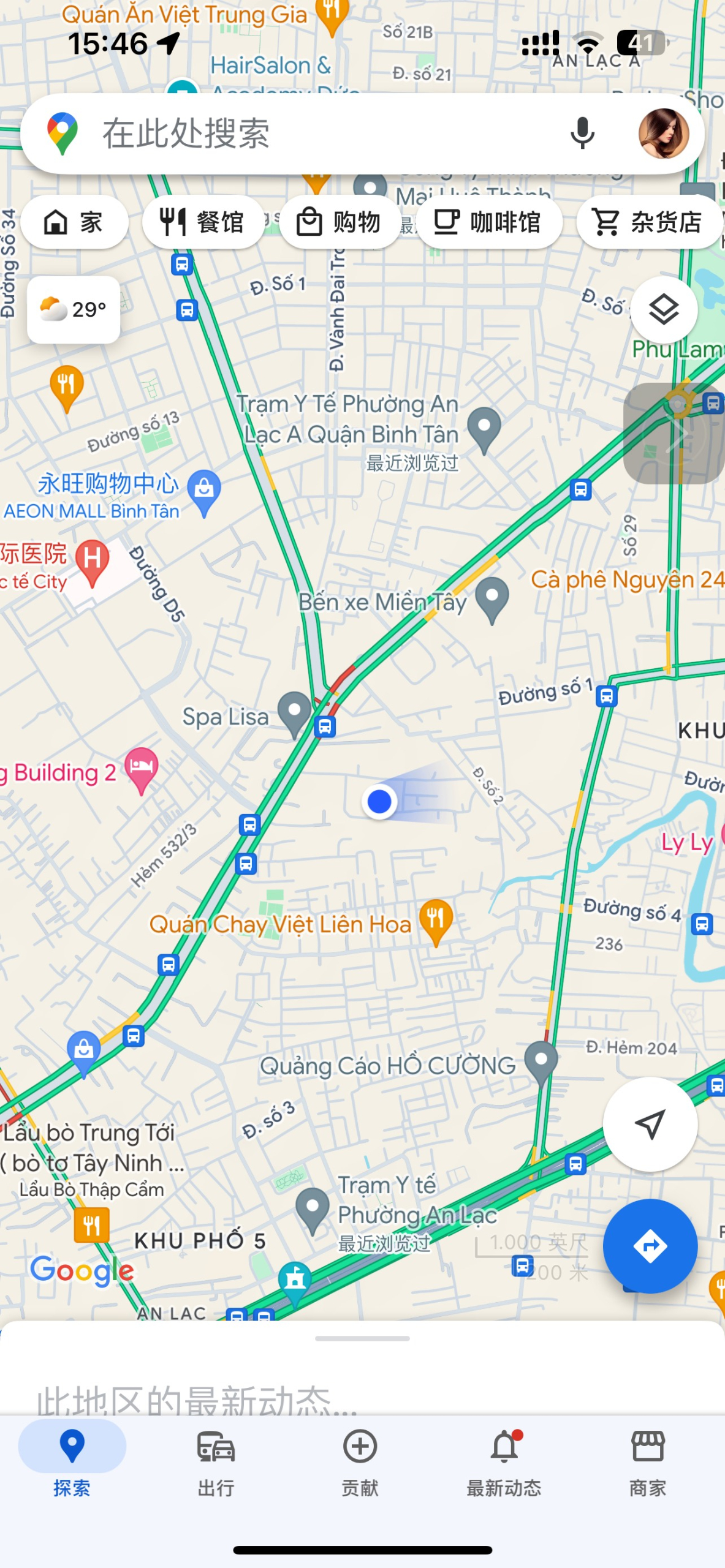Open the Bến xe Miền Tây pin
Screen dimensions: 725x1568
(492, 598)
